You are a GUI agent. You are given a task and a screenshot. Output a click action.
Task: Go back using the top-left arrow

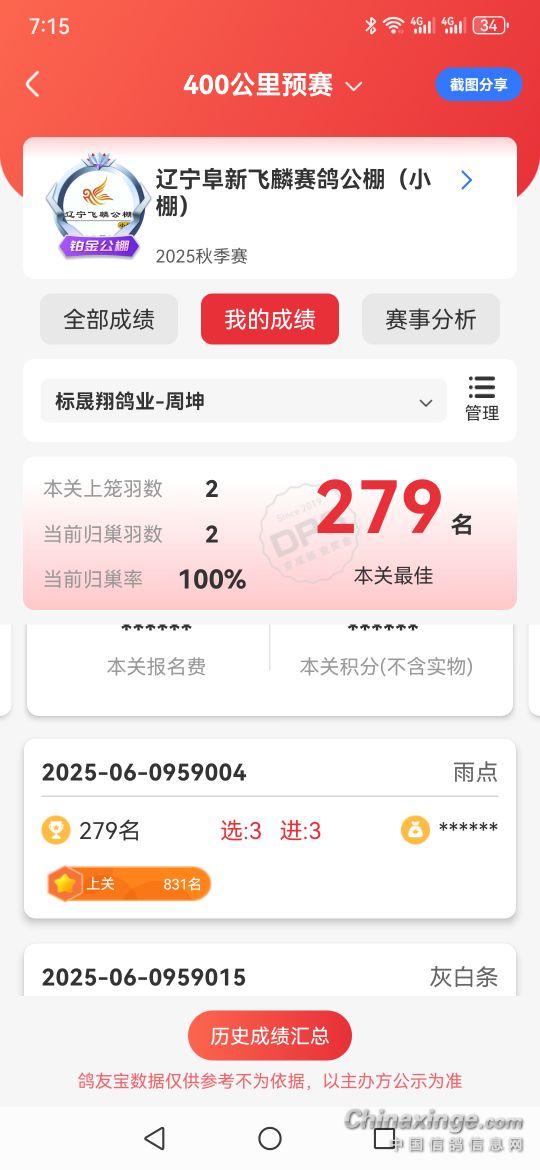click(32, 85)
